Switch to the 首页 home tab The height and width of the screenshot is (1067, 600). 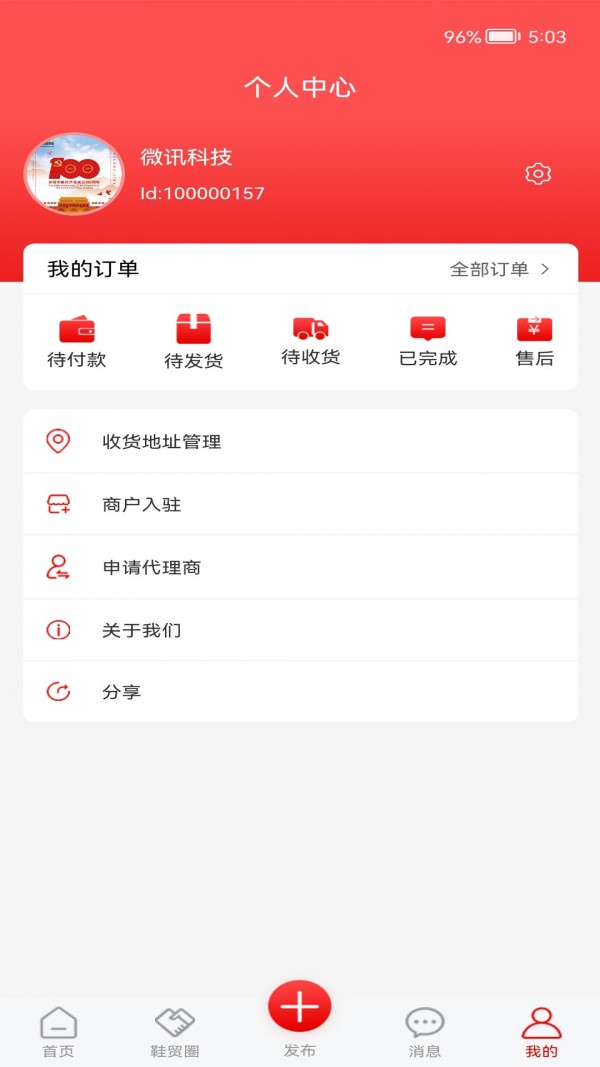pos(58,1032)
